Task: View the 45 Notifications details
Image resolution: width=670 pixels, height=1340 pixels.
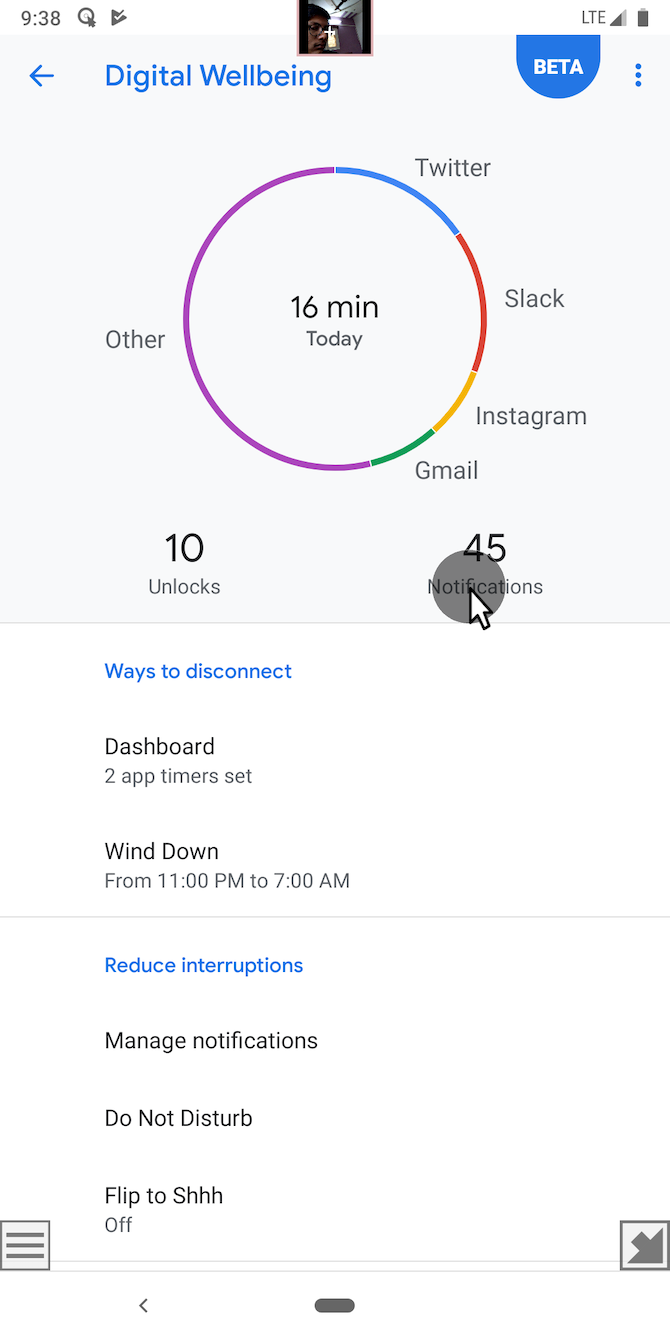Action: coord(485,563)
